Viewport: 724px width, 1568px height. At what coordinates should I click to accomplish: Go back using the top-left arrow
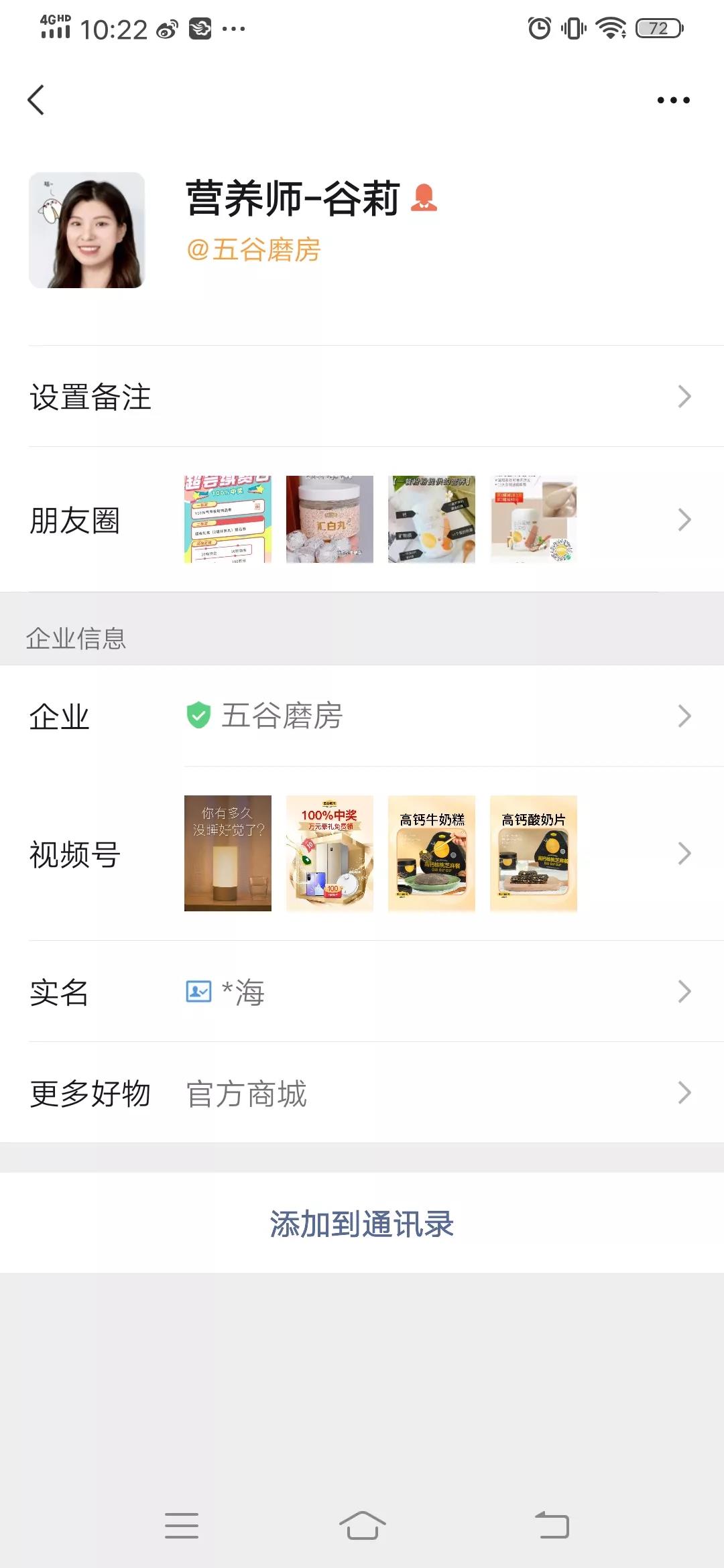pyautogui.click(x=36, y=101)
